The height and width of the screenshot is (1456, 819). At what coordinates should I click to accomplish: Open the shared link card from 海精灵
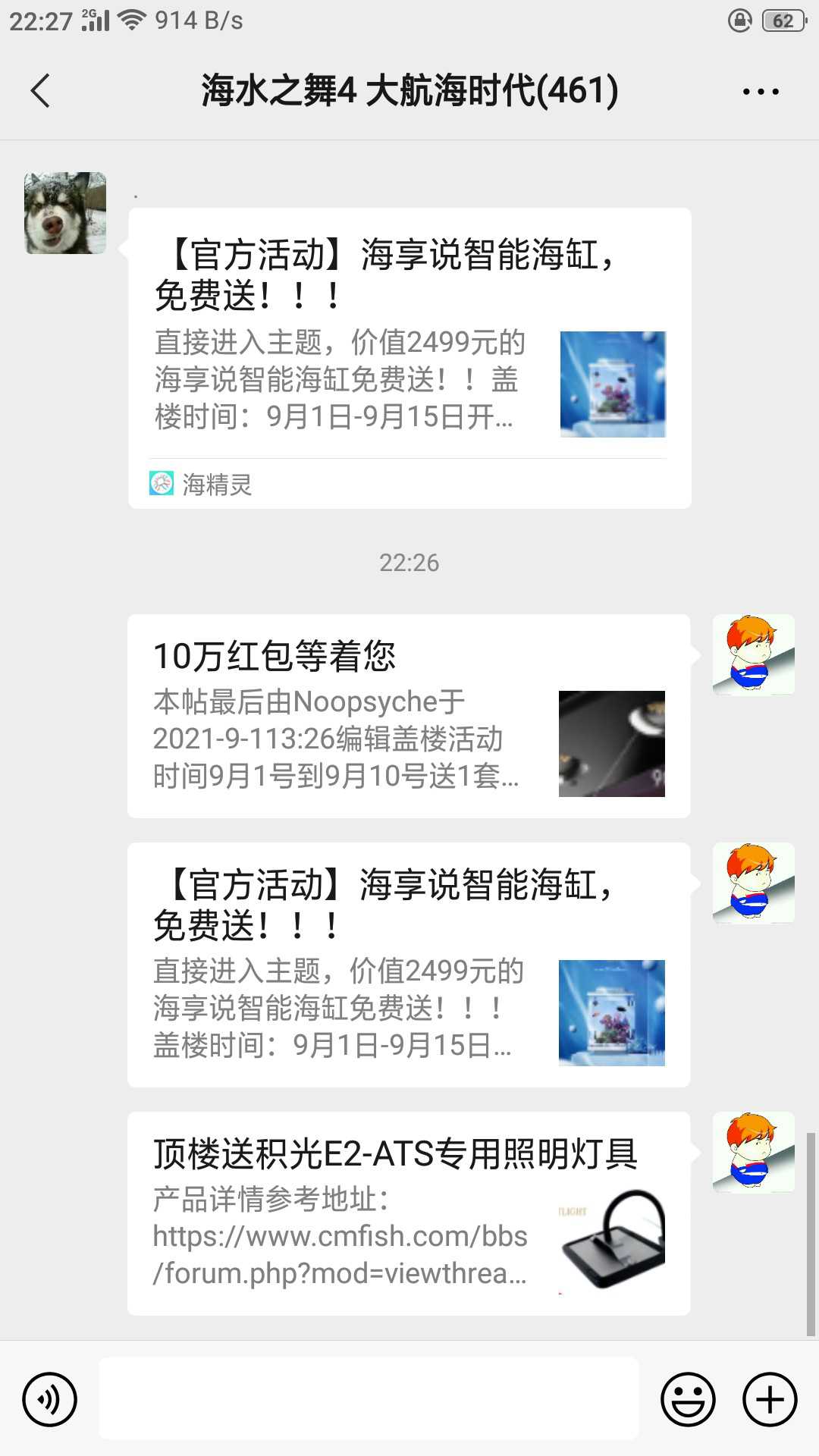[409, 358]
